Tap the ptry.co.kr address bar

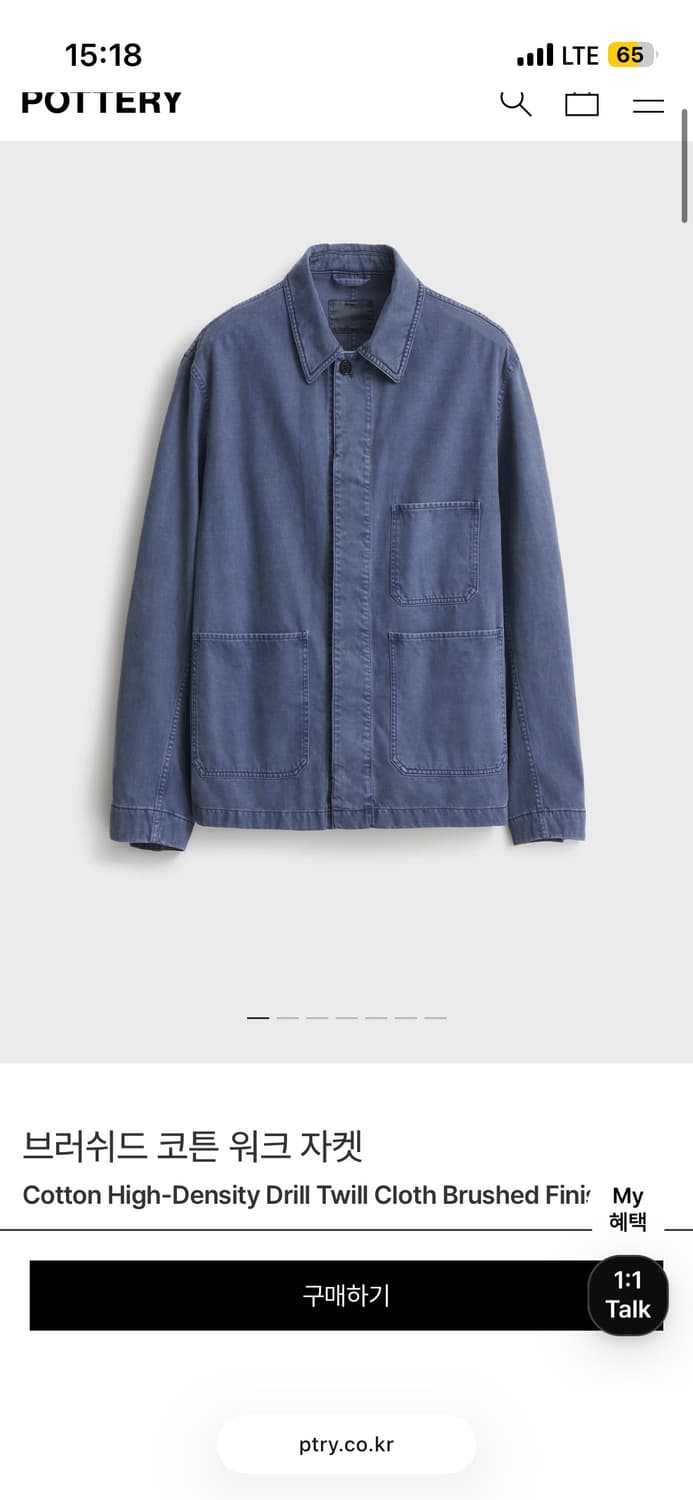(346, 1444)
